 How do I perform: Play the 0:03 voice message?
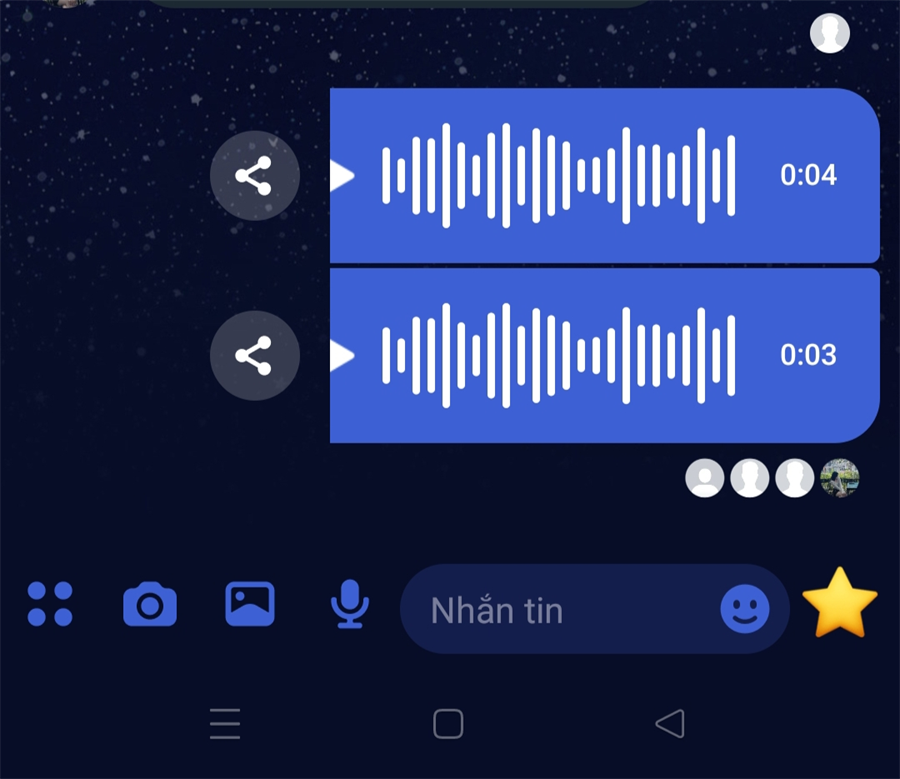(x=343, y=355)
